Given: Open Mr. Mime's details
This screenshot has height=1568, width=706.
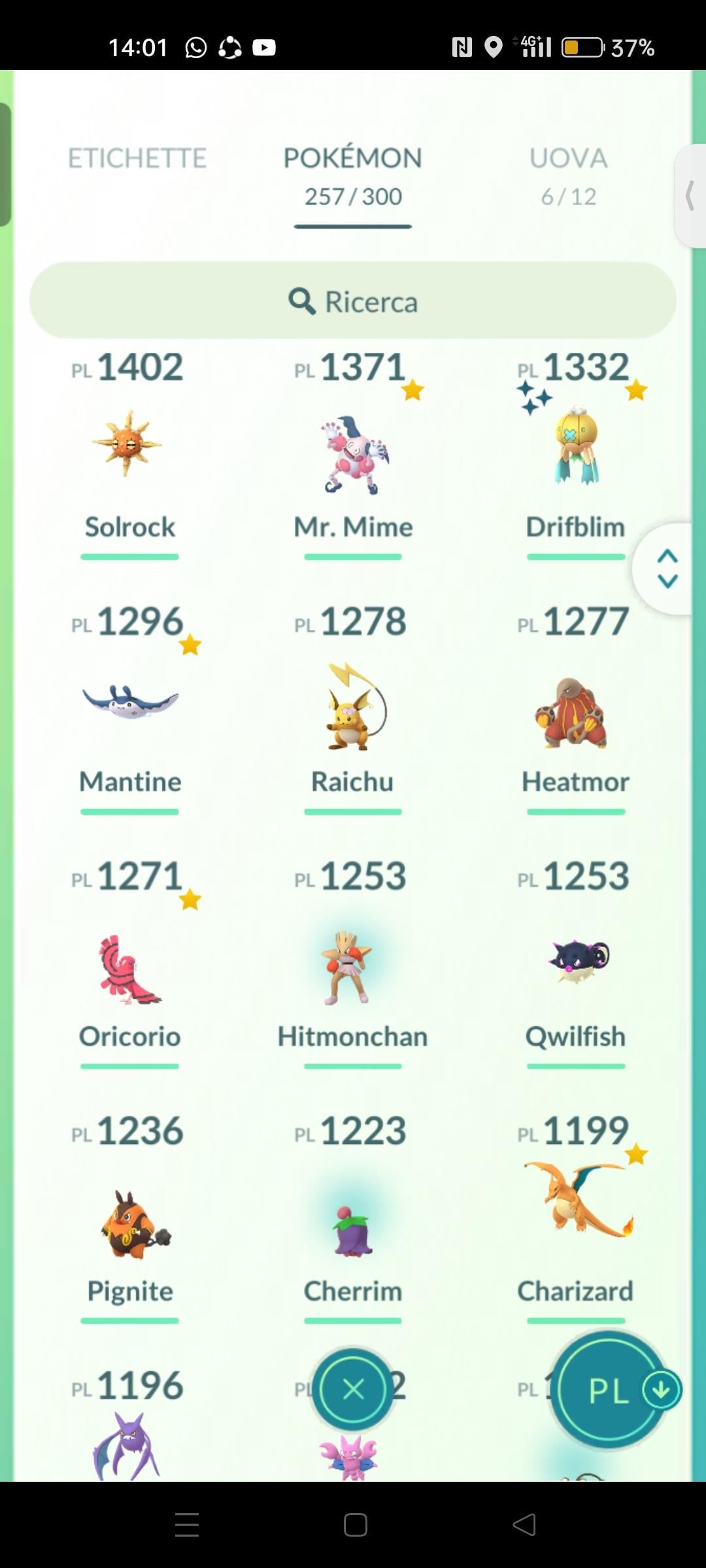Looking at the screenshot, I should (353, 455).
